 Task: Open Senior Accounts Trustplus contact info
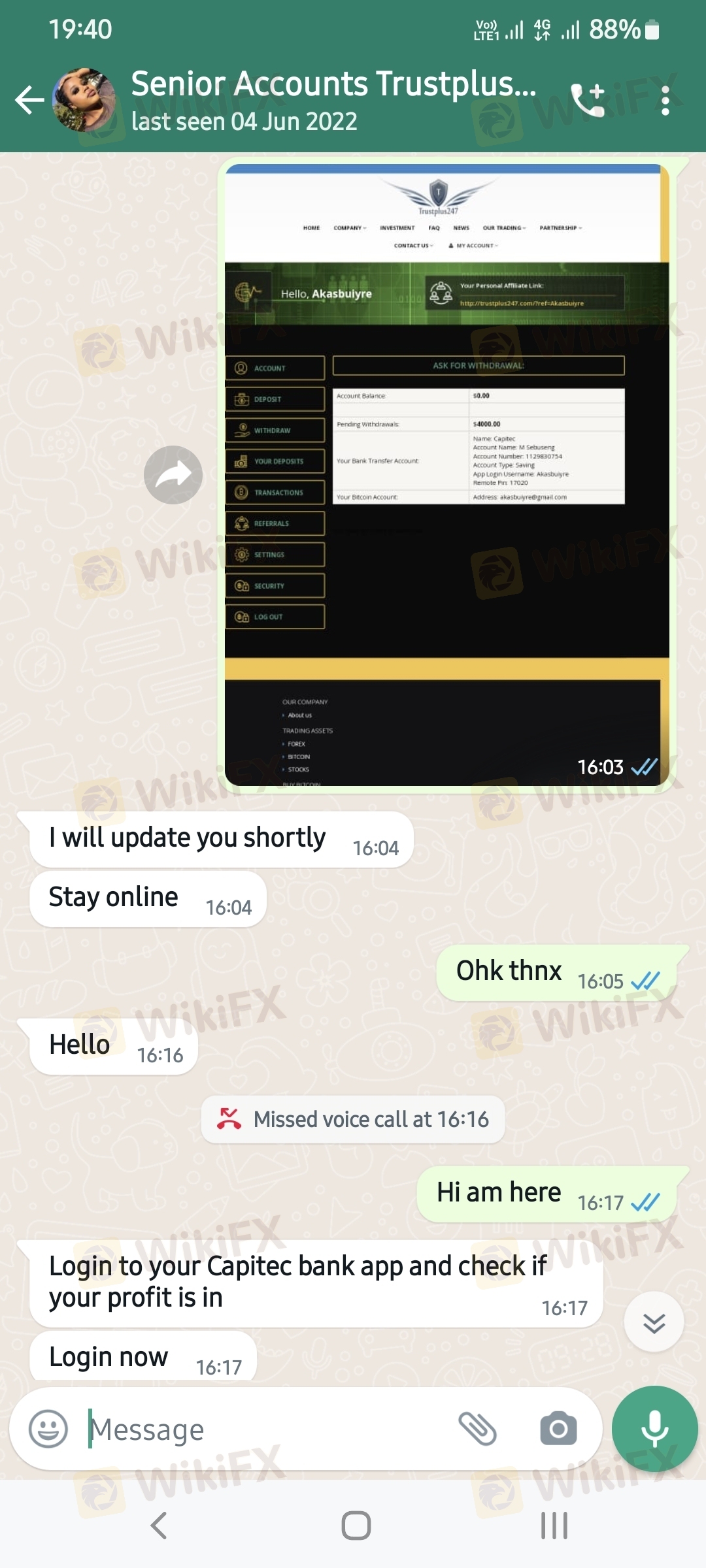click(333, 100)
